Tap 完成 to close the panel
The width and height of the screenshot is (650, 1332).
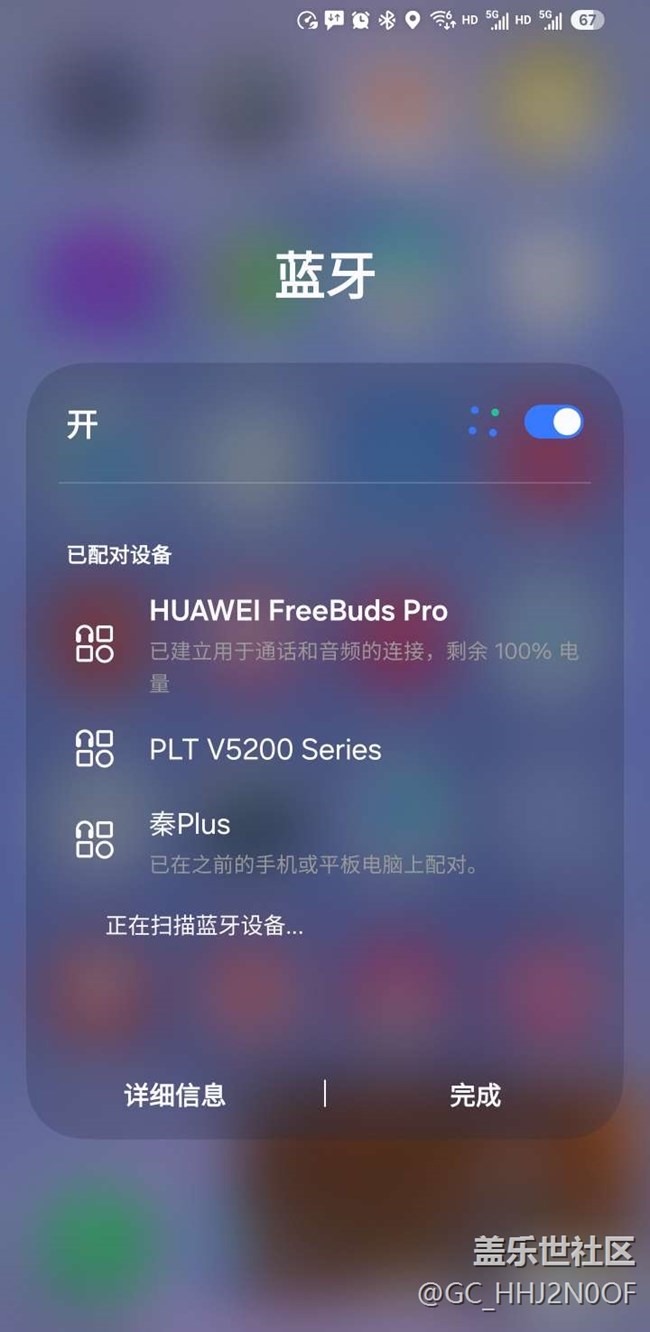(475, 1095)
